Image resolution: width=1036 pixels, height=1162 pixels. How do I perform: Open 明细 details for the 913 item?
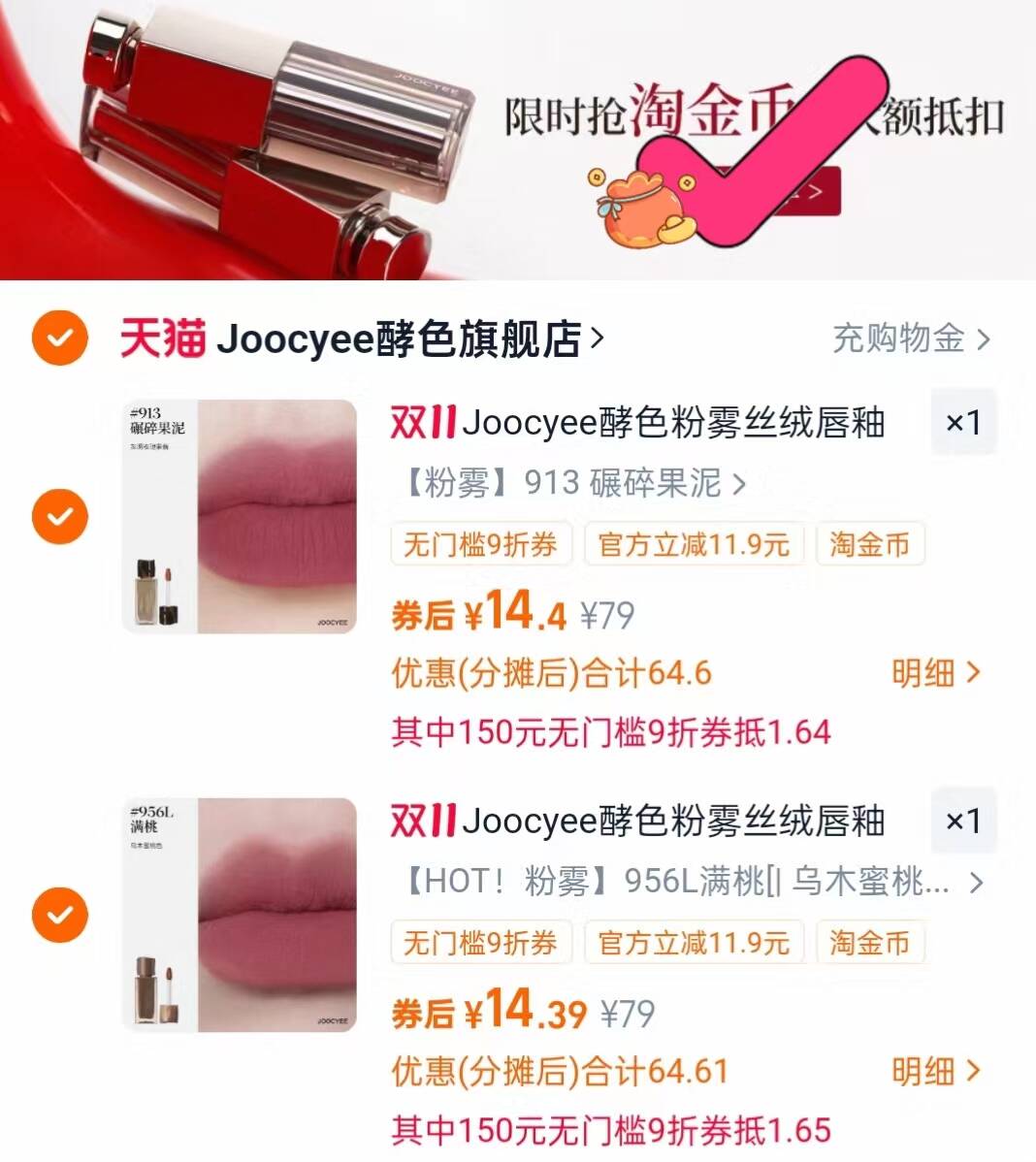point(934,673)
